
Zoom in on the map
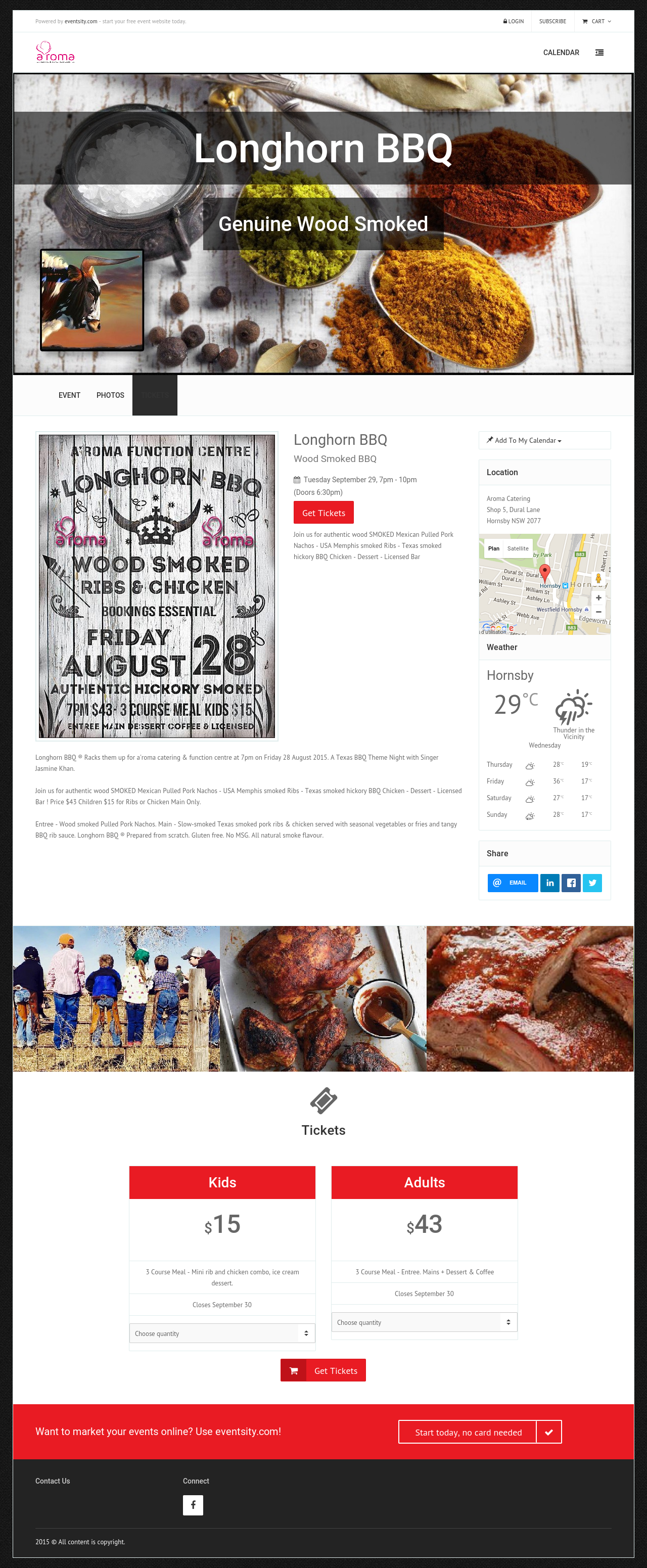[x=598, y=598]
